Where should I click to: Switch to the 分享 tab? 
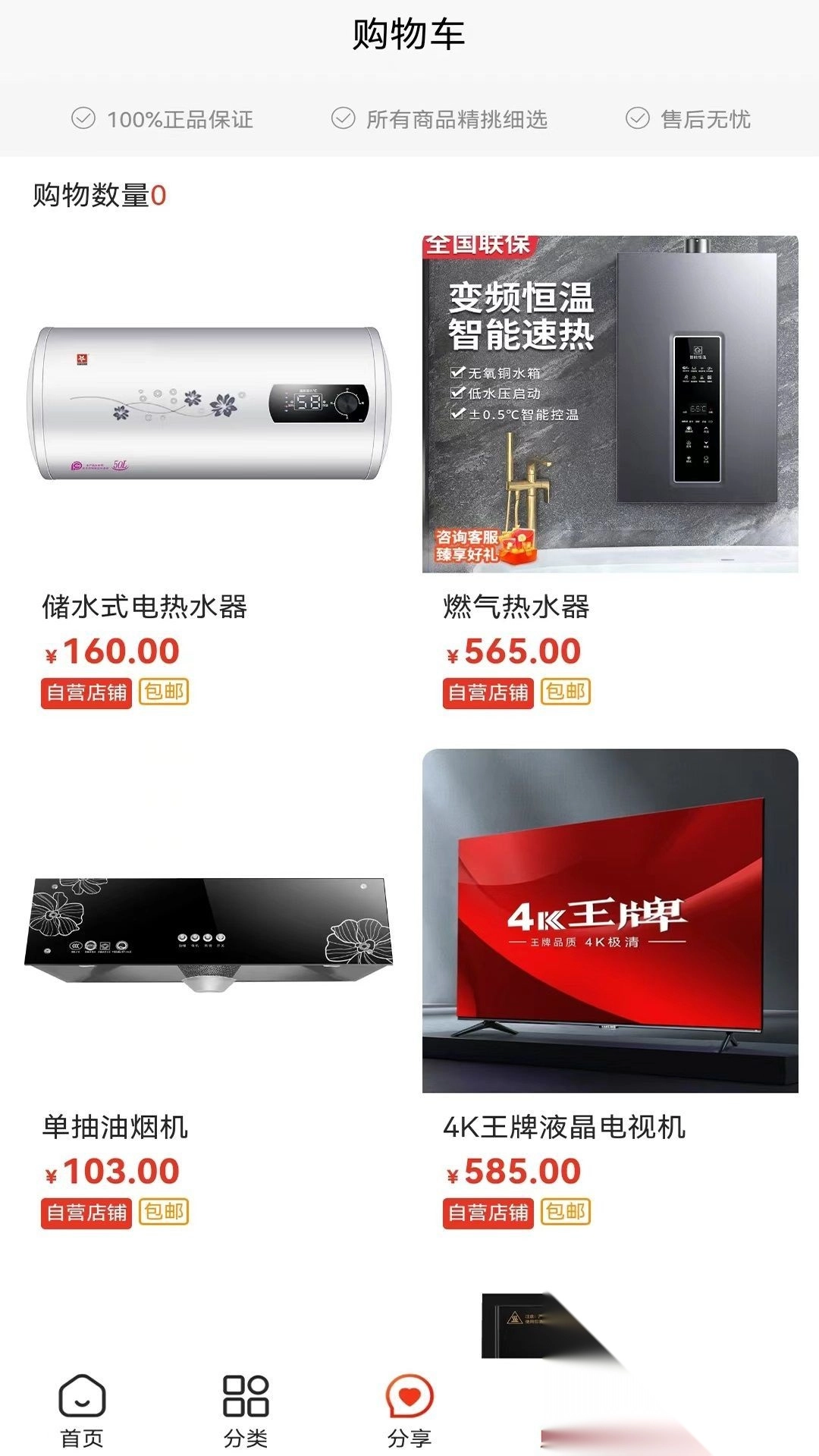pos(409,1409)
